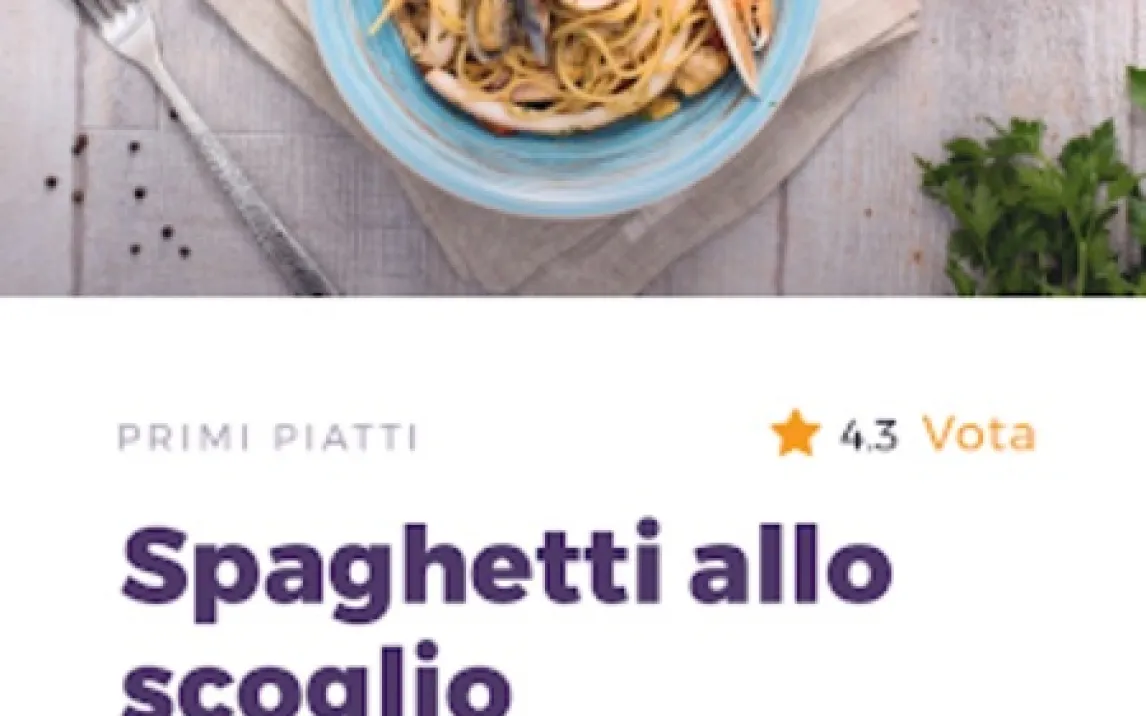Open the Primi Piatti category
Image resolution: width=1146 pixels, height=716 pixels.
click(267, 438)
